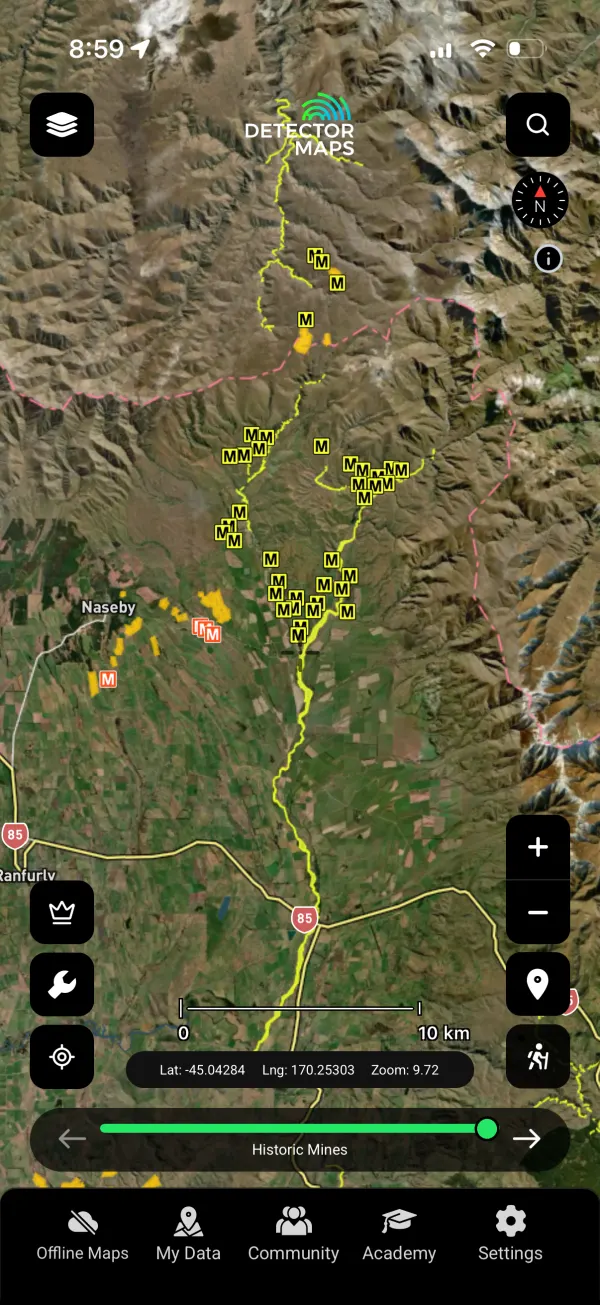This screenshot has height=1305, width=600.
Task: Open the map info icon
Action: [548, 259]
